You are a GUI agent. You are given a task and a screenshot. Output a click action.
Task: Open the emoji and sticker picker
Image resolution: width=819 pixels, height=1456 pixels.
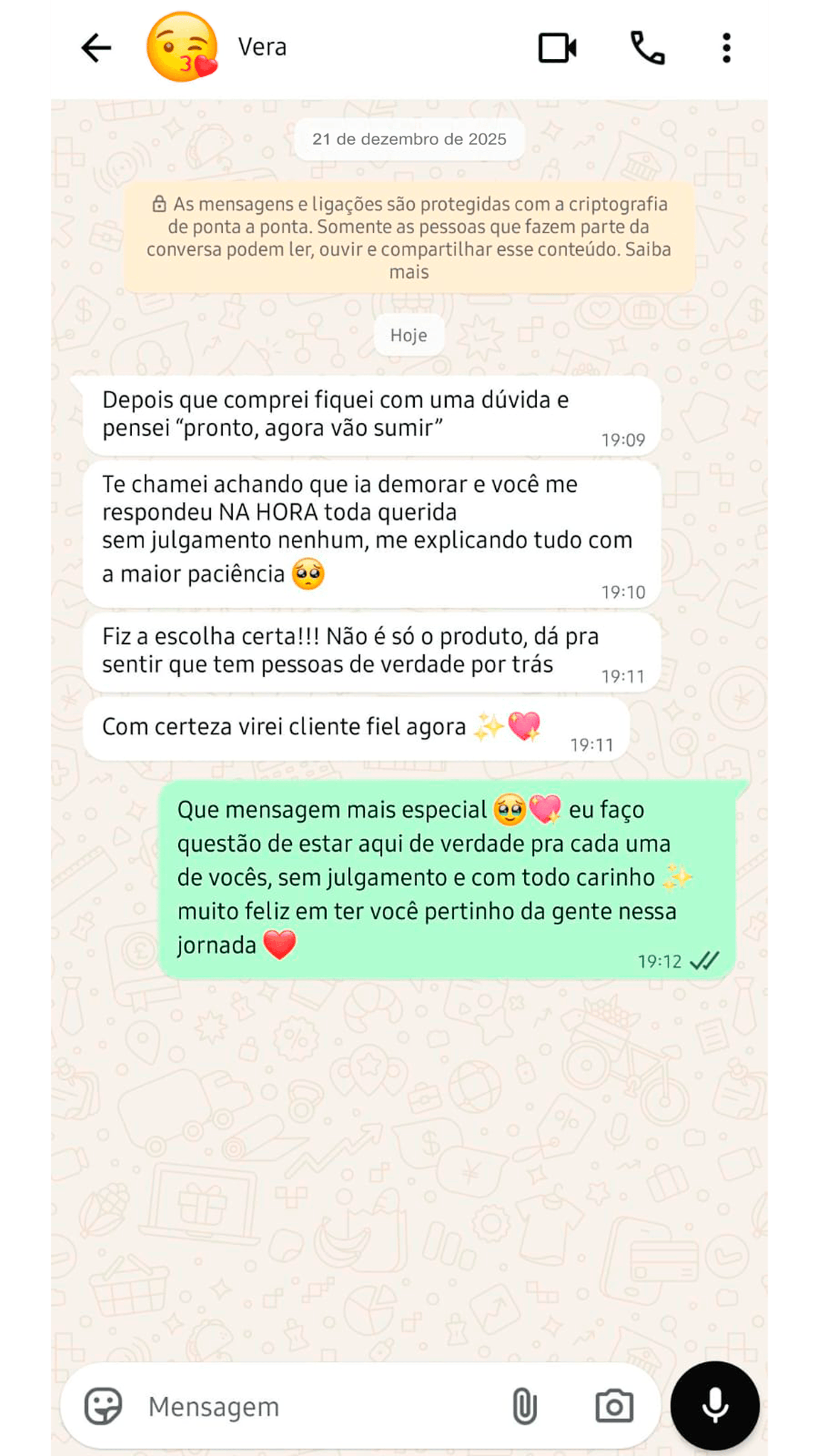pos(103,1406)
